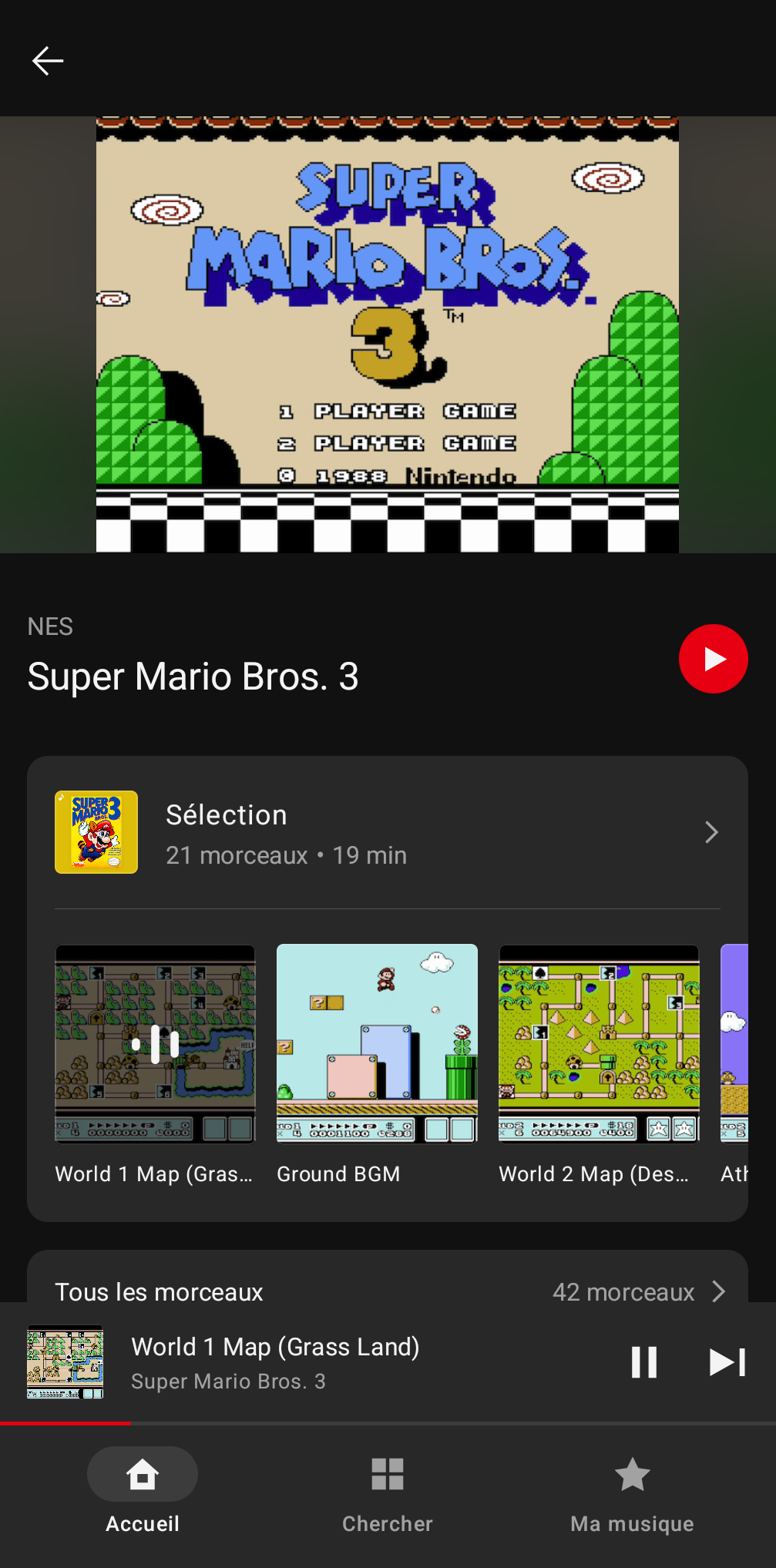Open the Sélection playlist of 21 morceaux
The width and height of the screenshot is (776, 1568).
pyautogui.click(x=388, y=832)
